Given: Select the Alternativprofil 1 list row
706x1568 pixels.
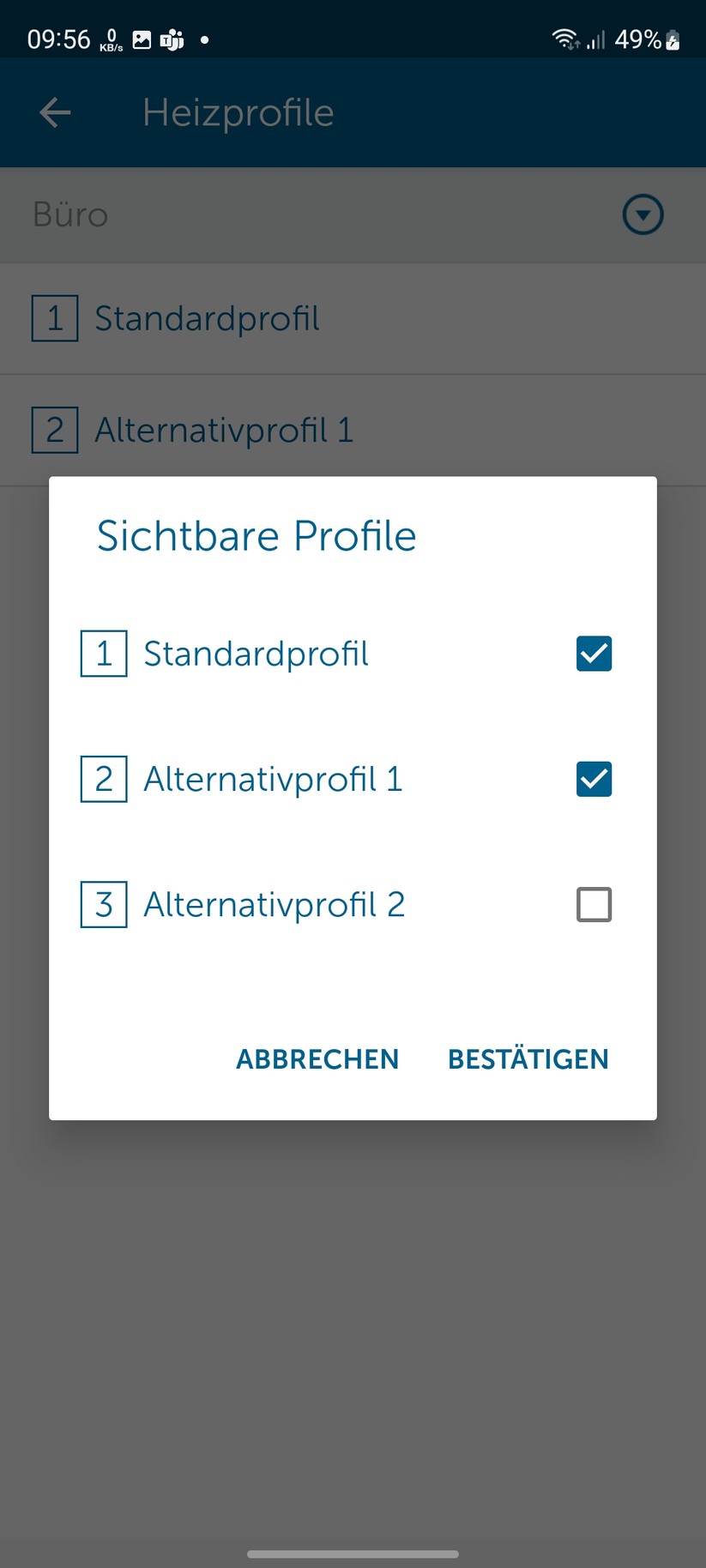Looking at the screenshot, I should pos(223,430).
